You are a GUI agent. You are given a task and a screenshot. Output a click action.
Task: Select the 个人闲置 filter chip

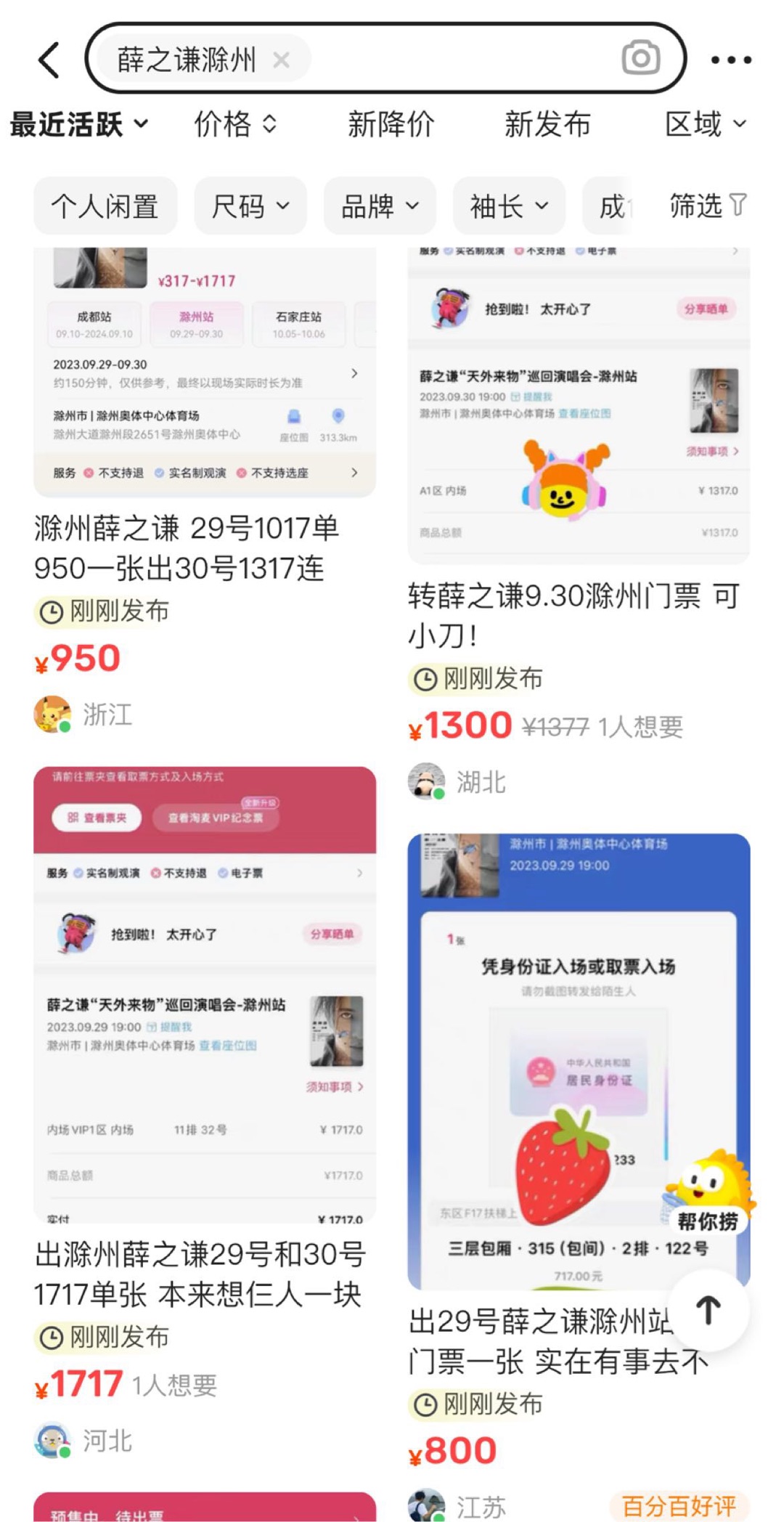105,206
